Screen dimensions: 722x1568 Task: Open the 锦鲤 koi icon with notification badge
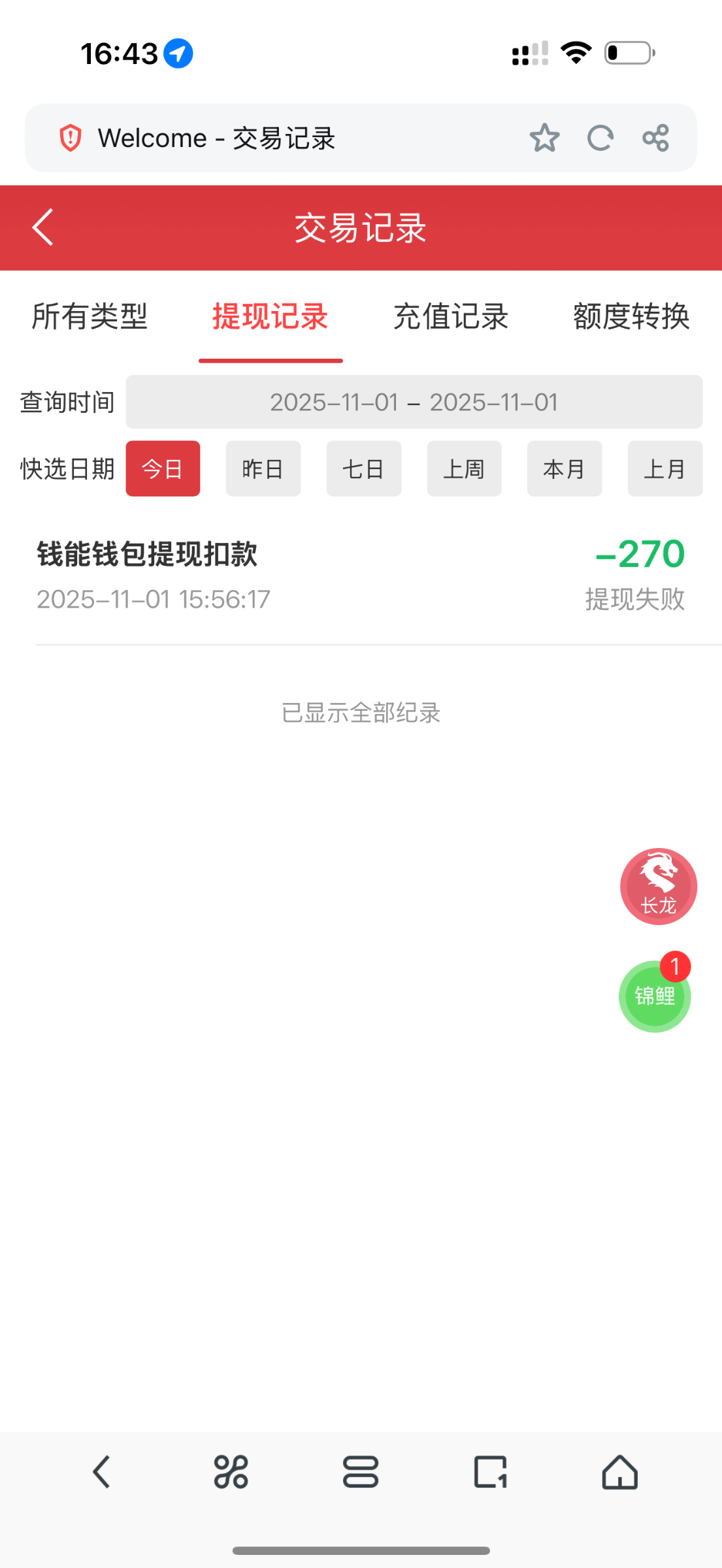654,996
